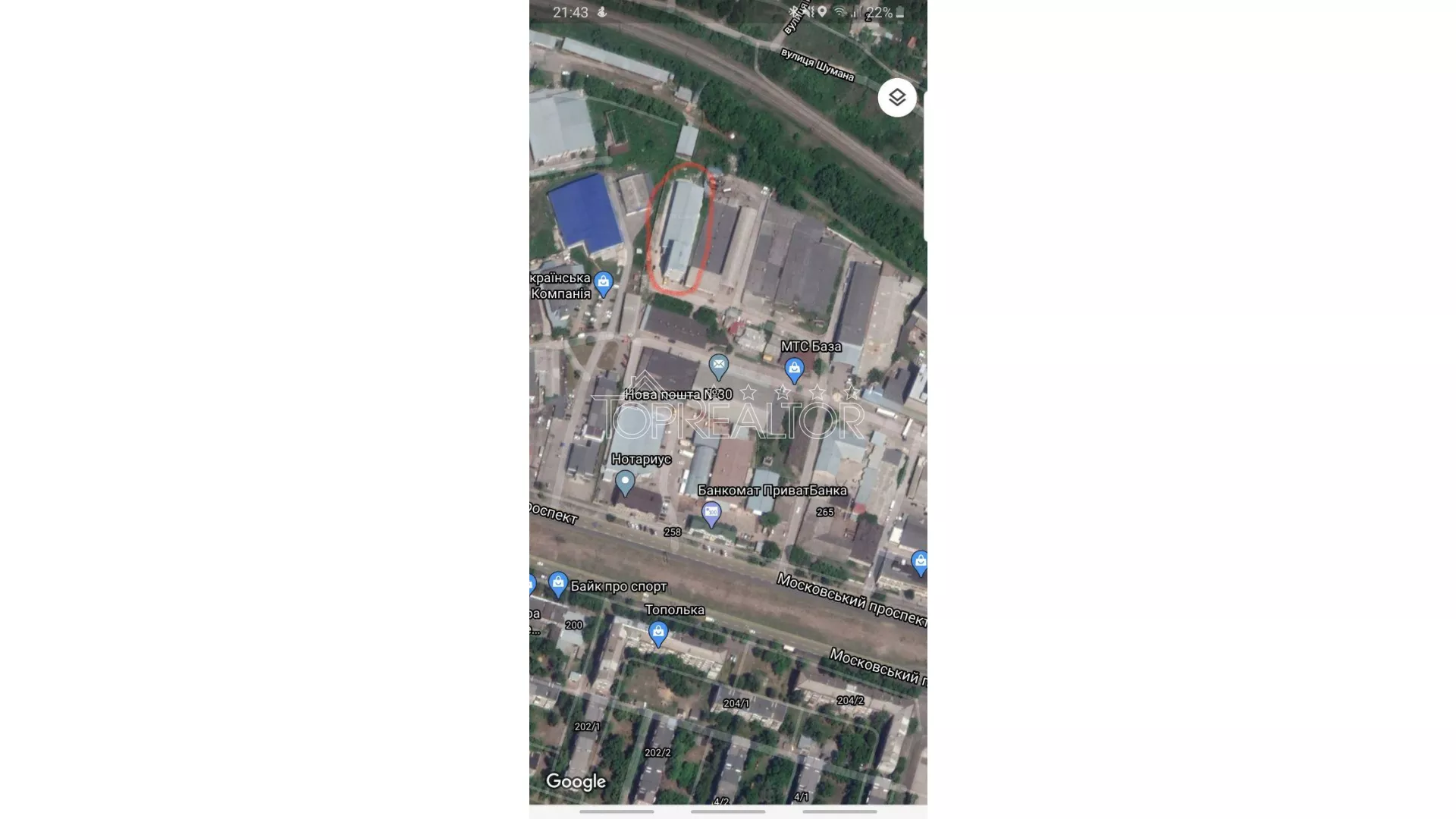Viewport: 1456px width, 819px height.
Task: Open the Байк про спорт shop pin
Action: click(558, 584)
